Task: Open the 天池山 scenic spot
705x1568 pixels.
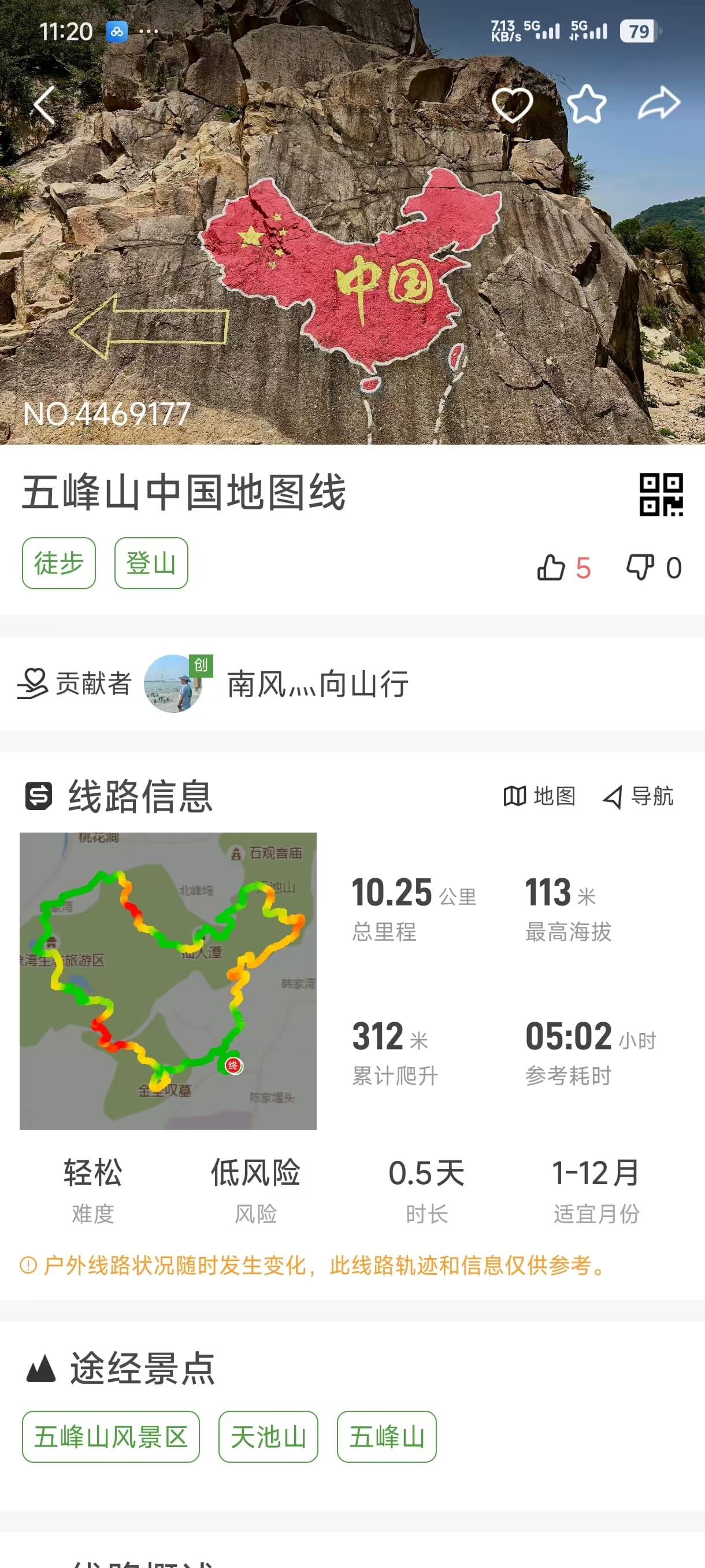Action: click(x=268, y=1437)
